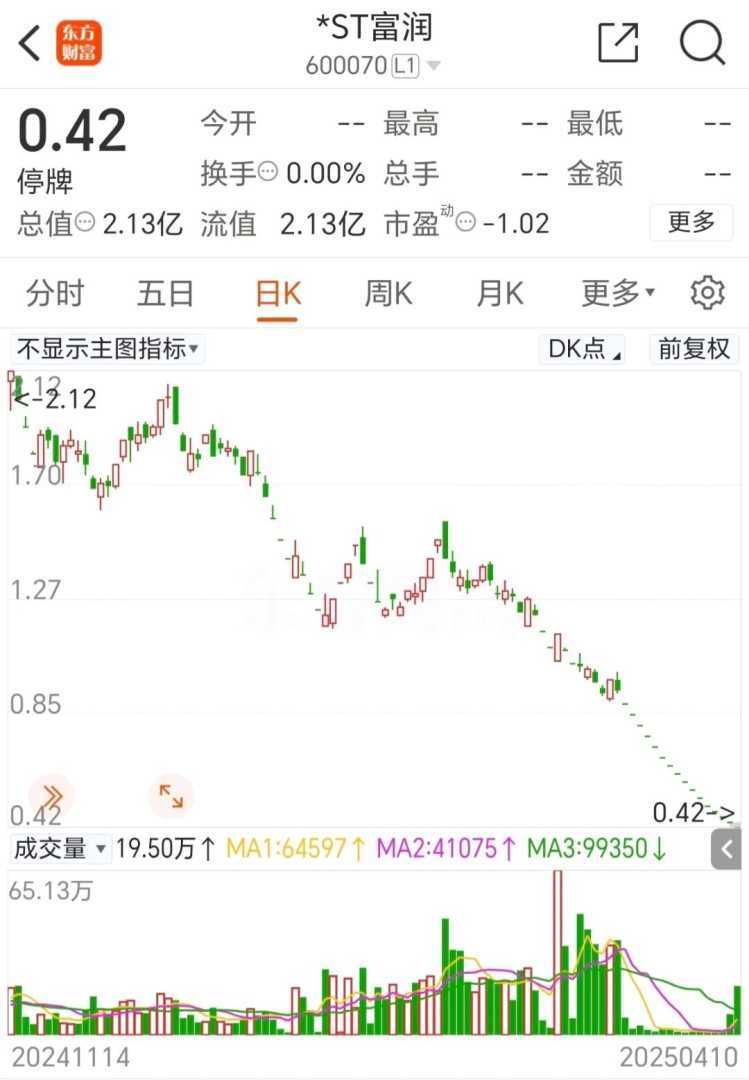This screenshot has height=1080, width=749.
Task: Switch to the 五日 chart tab
Action: tap(166, 294)
